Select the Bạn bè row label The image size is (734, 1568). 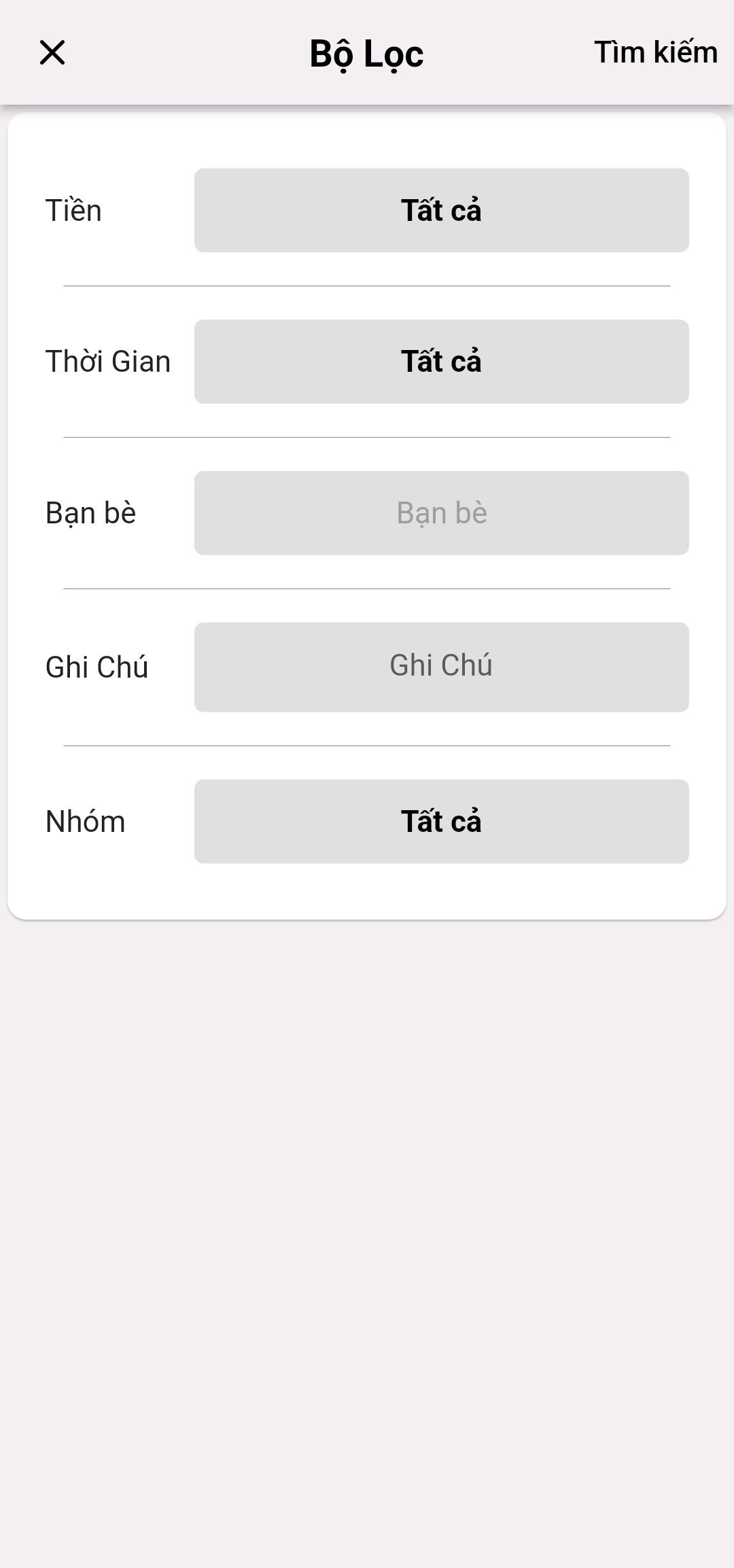coord(92,513)
